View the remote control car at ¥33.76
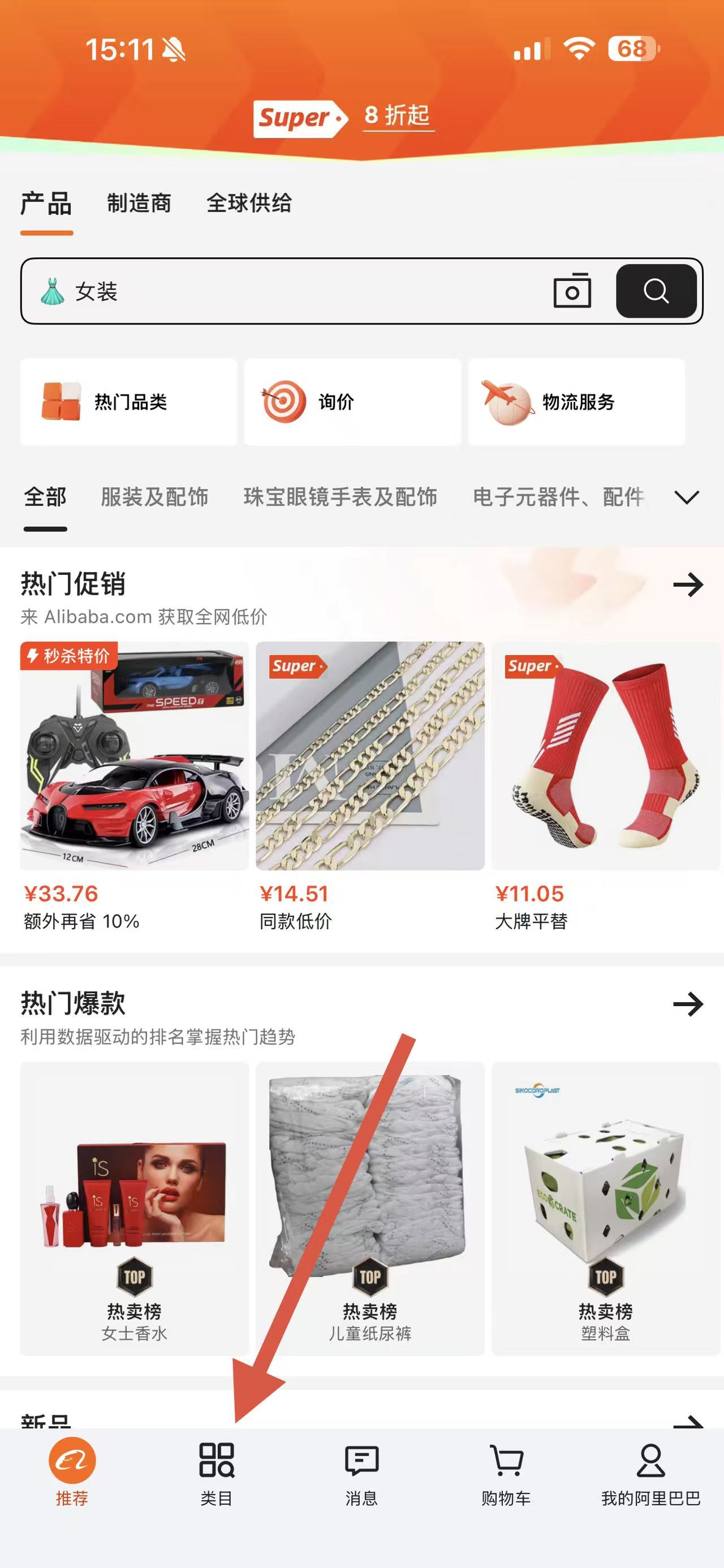This screenshot has height=1568, width=724. (135, 756)
